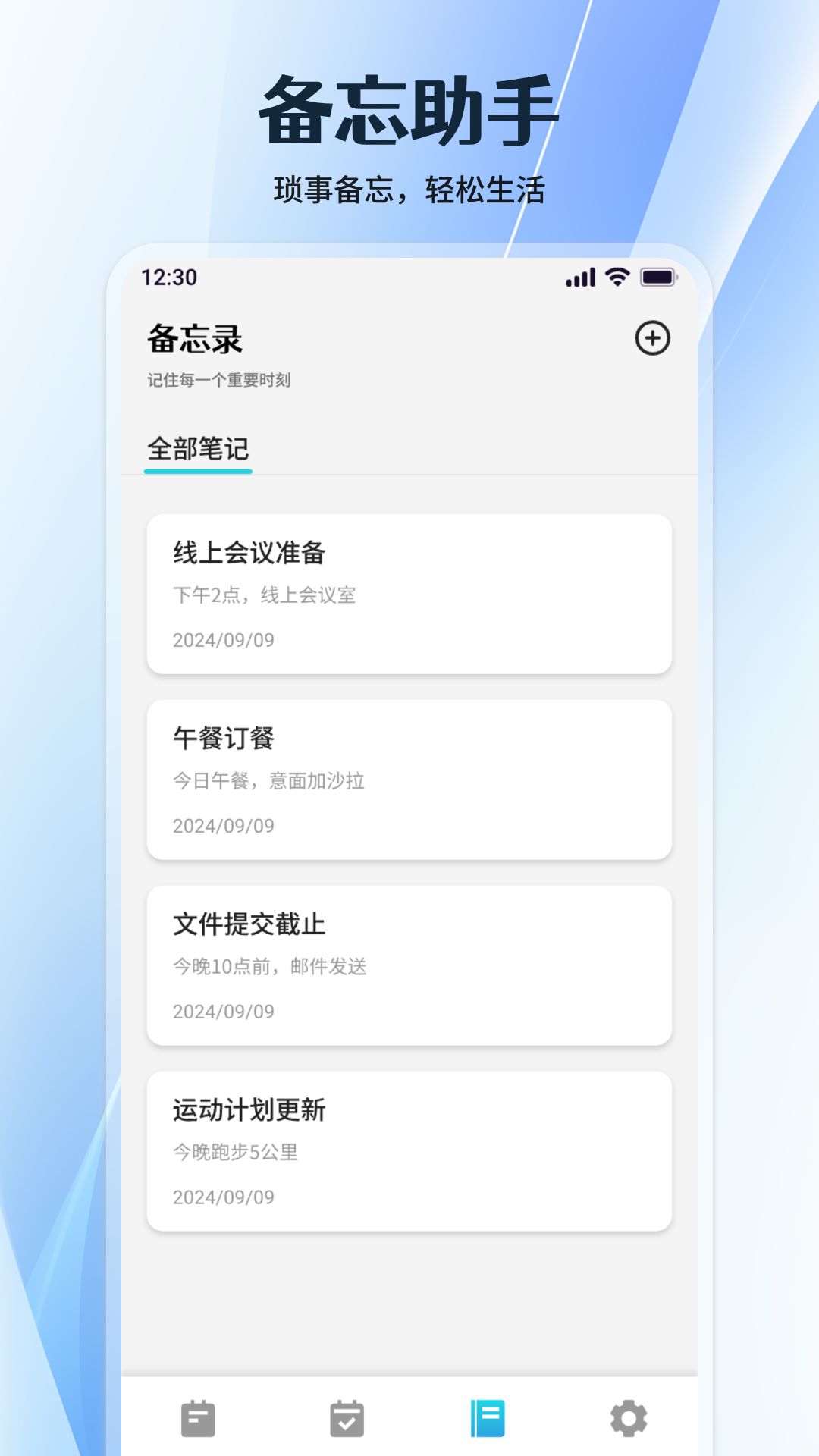Switch to the 全部笔记 tab
Image resolution: width=819 pixels, height=1456 pixels.
point(197,447)
